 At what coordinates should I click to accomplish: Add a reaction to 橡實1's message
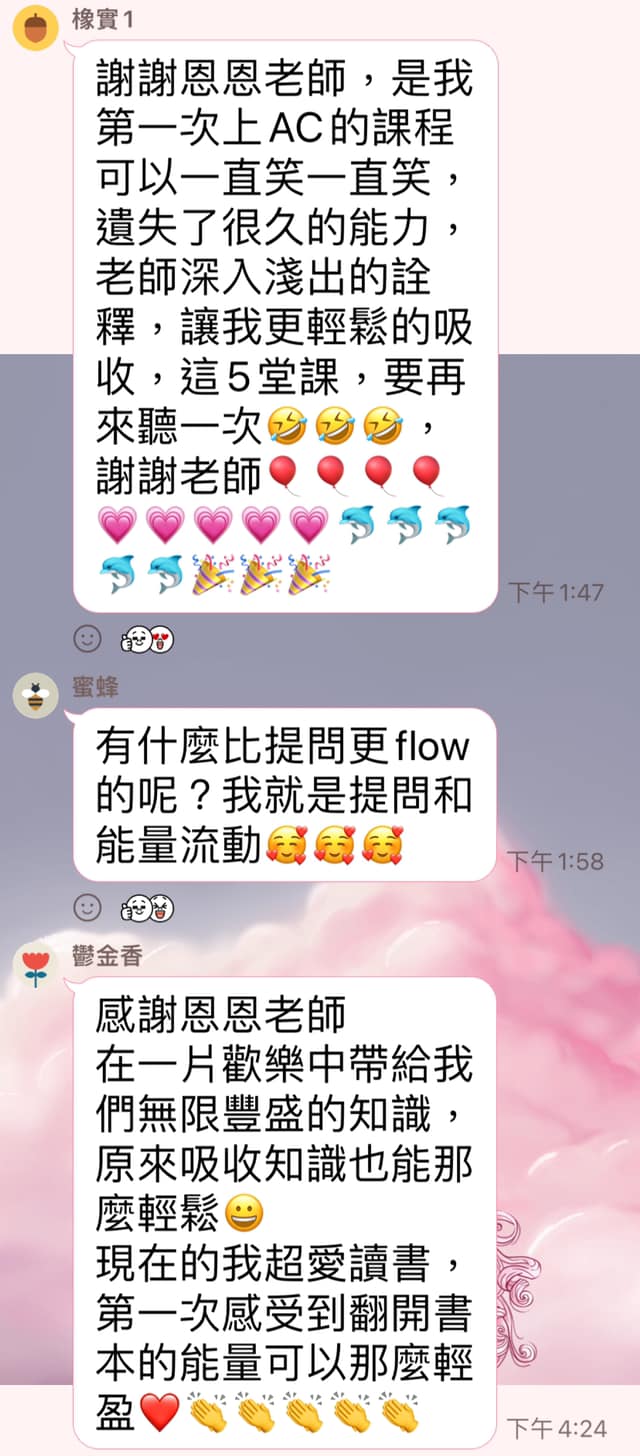coord(89,638)
